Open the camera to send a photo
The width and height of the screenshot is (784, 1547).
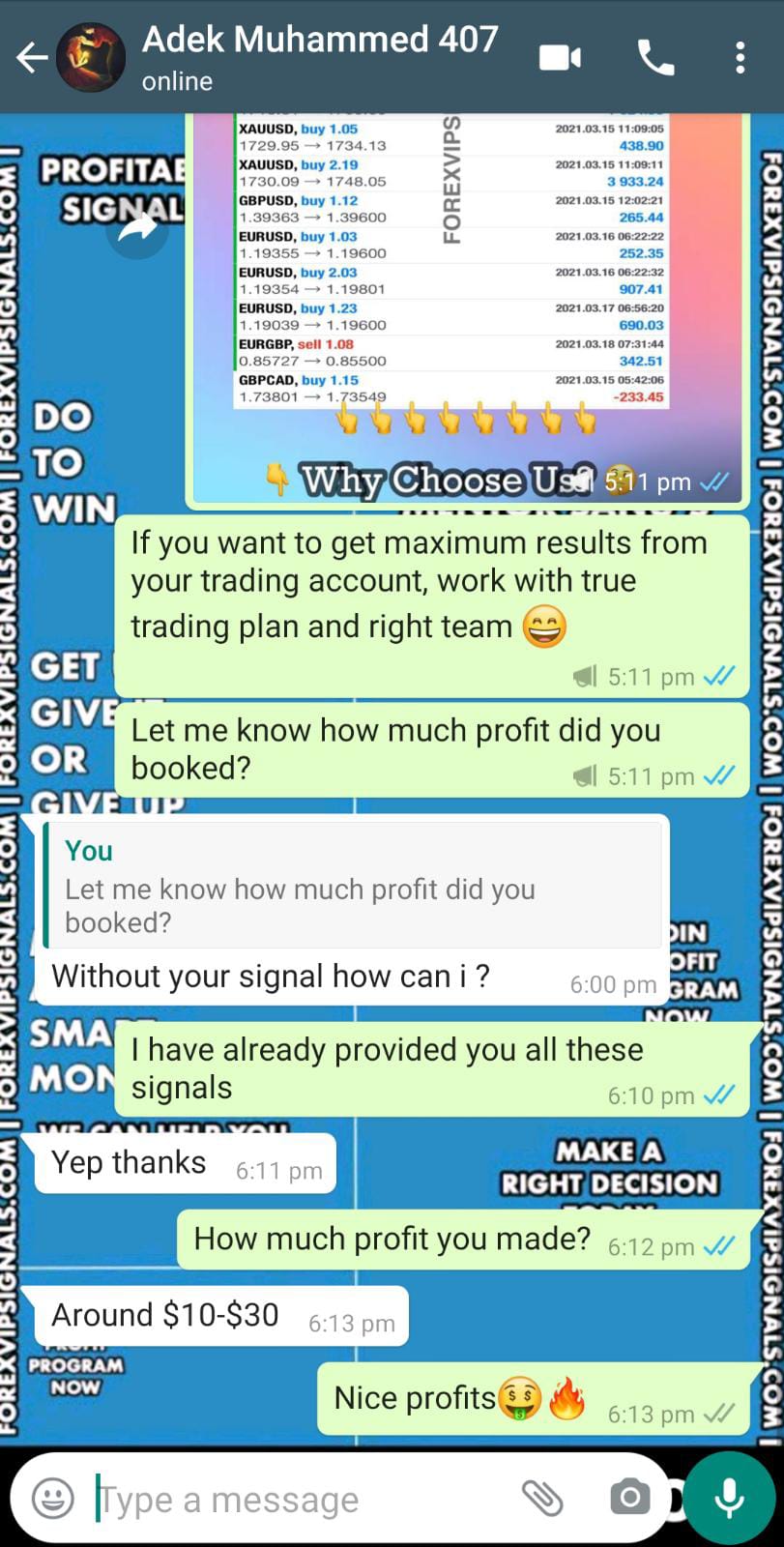(x=629, y=1498)
